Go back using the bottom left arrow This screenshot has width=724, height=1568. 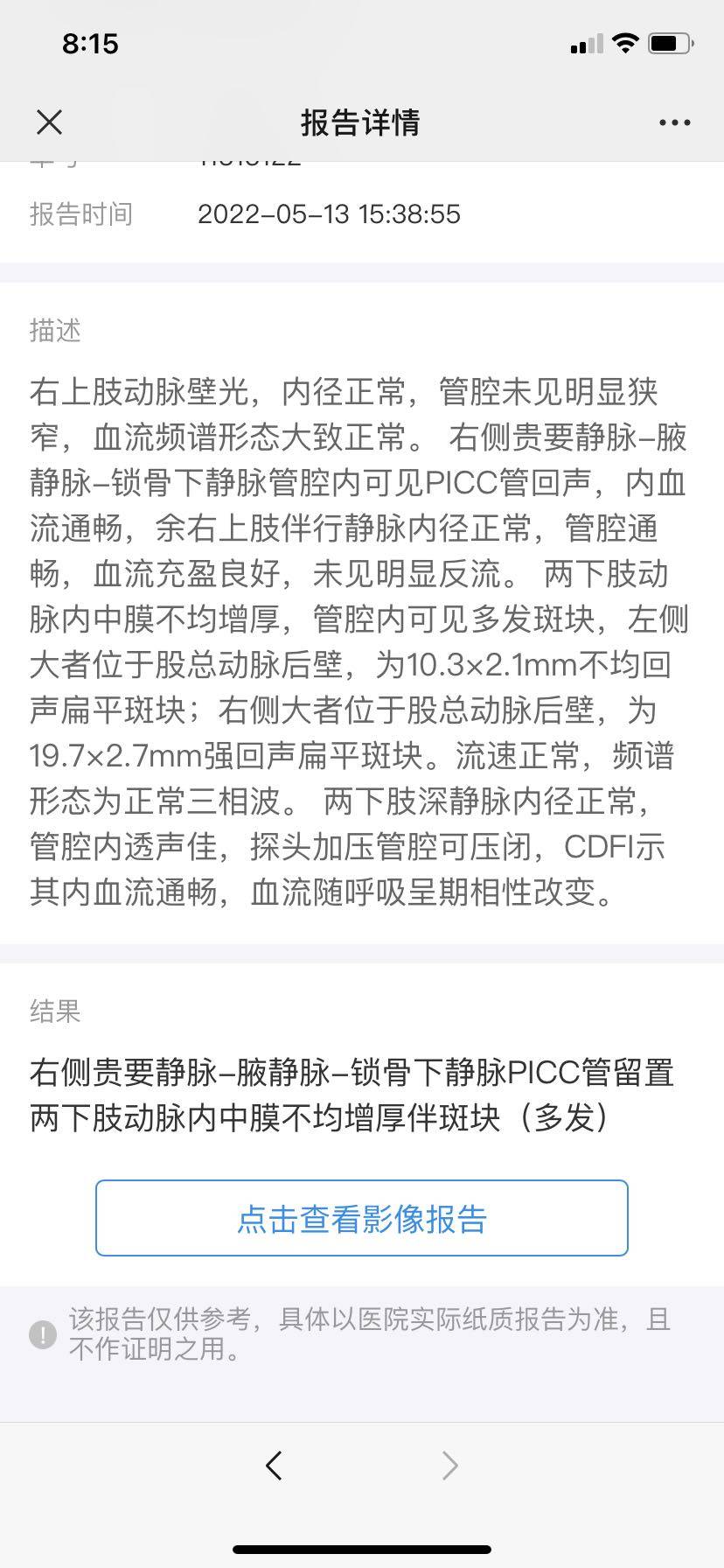275,1465
